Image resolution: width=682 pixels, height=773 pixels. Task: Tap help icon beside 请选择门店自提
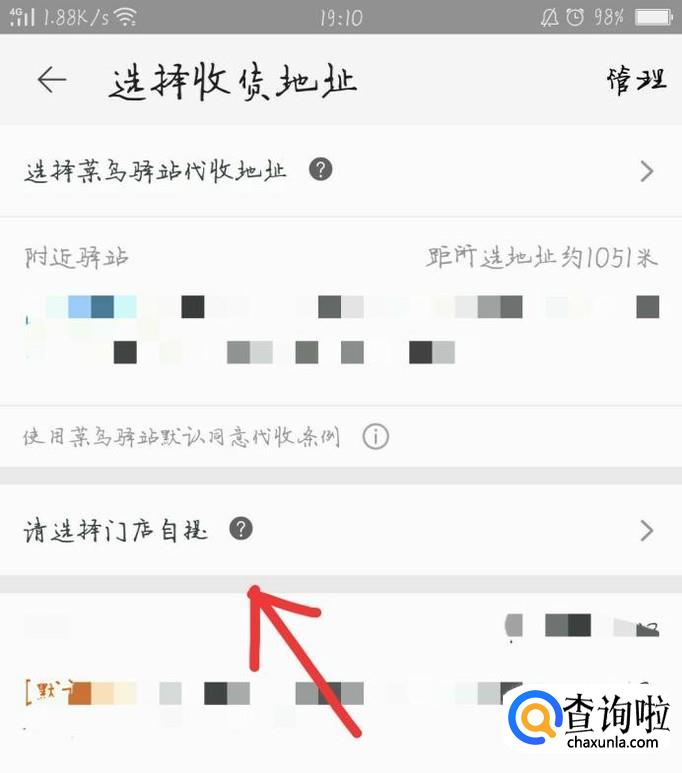tap(240, 529)
